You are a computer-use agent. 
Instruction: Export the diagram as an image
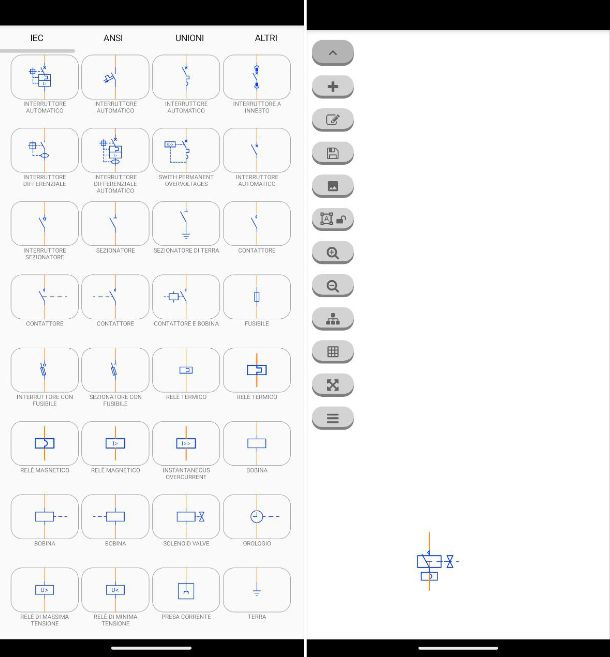[333, 186]
